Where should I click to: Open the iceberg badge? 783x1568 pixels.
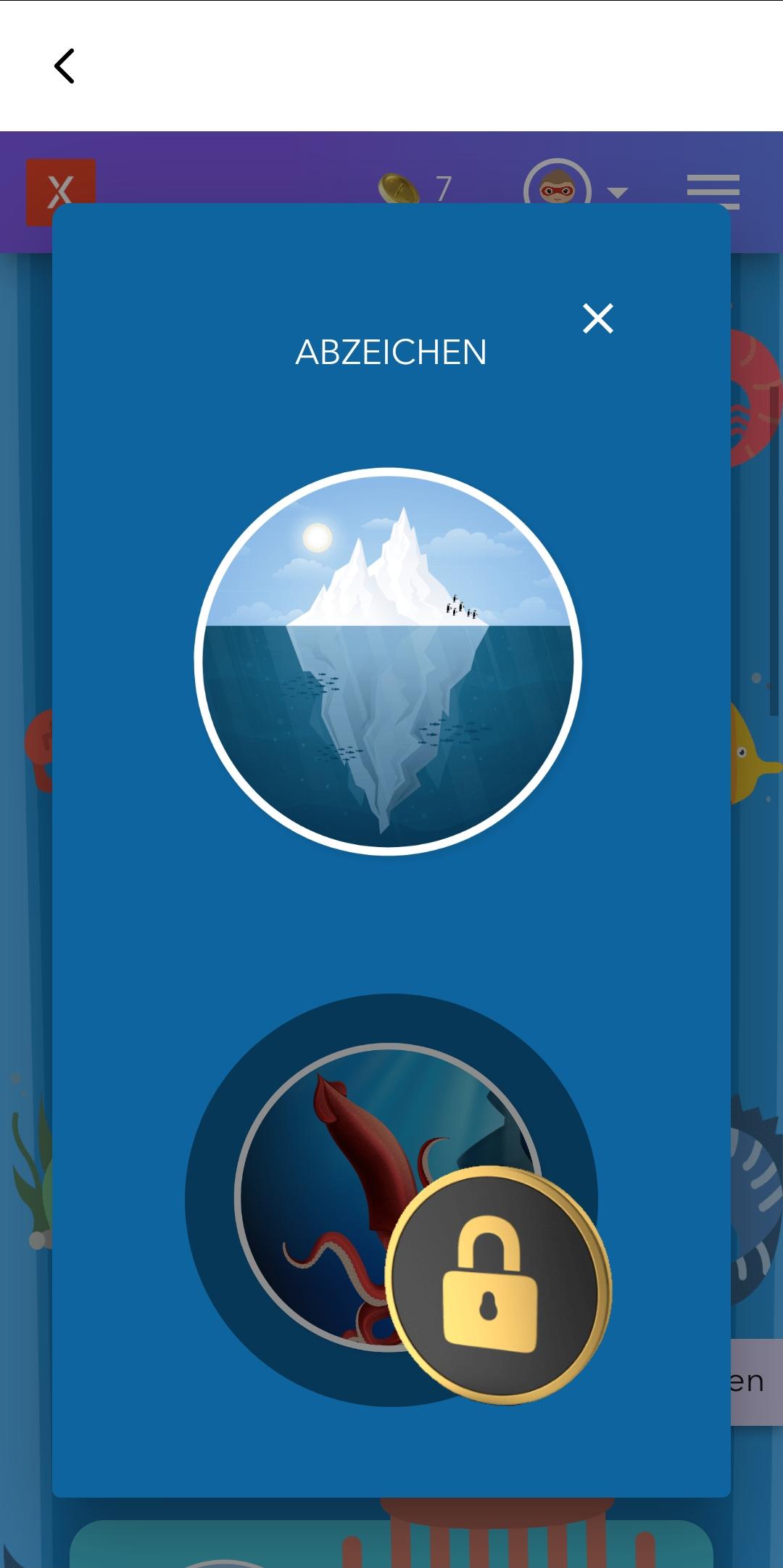388,661
